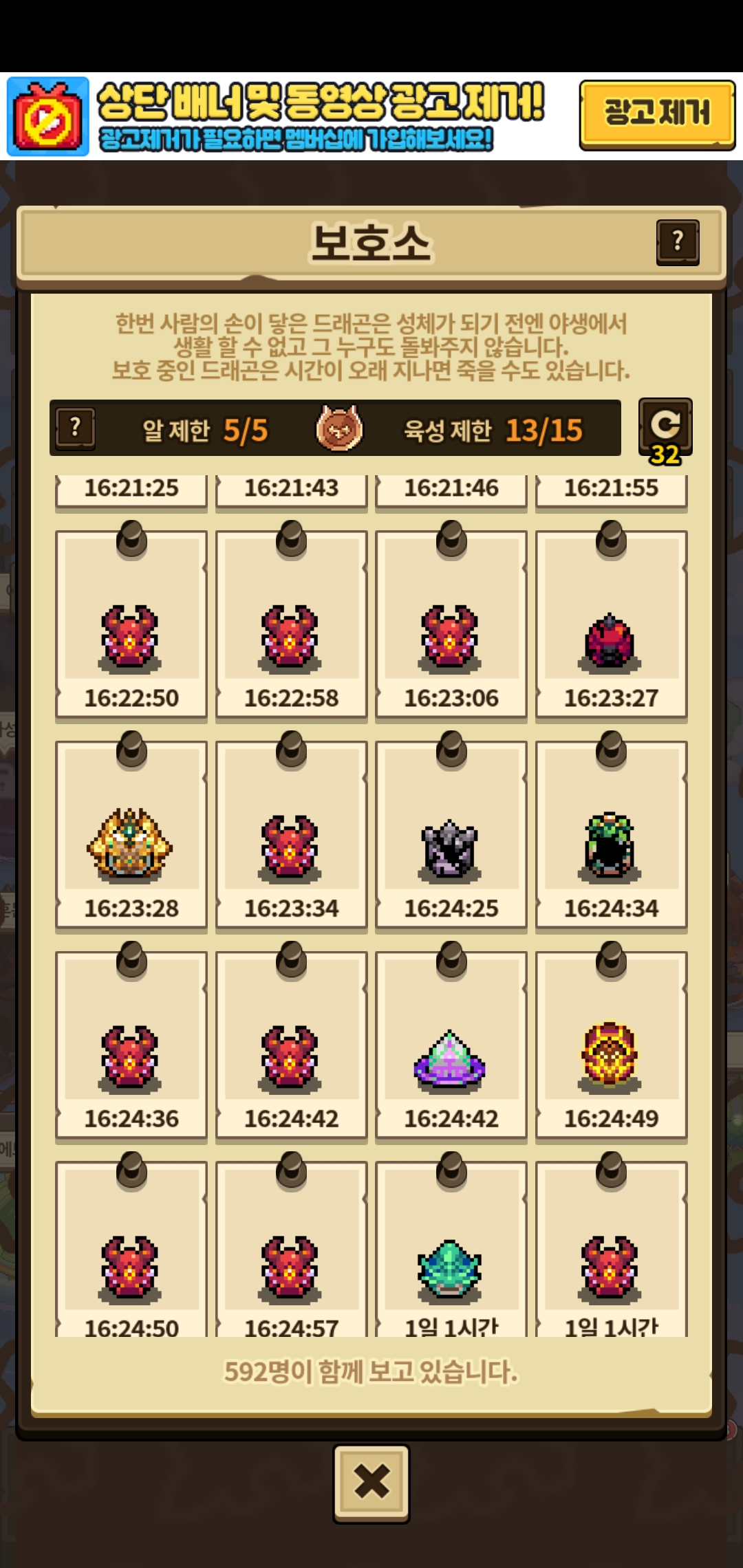
Task: Close the 보호소 window
Action: click(x=371, y=1482)
